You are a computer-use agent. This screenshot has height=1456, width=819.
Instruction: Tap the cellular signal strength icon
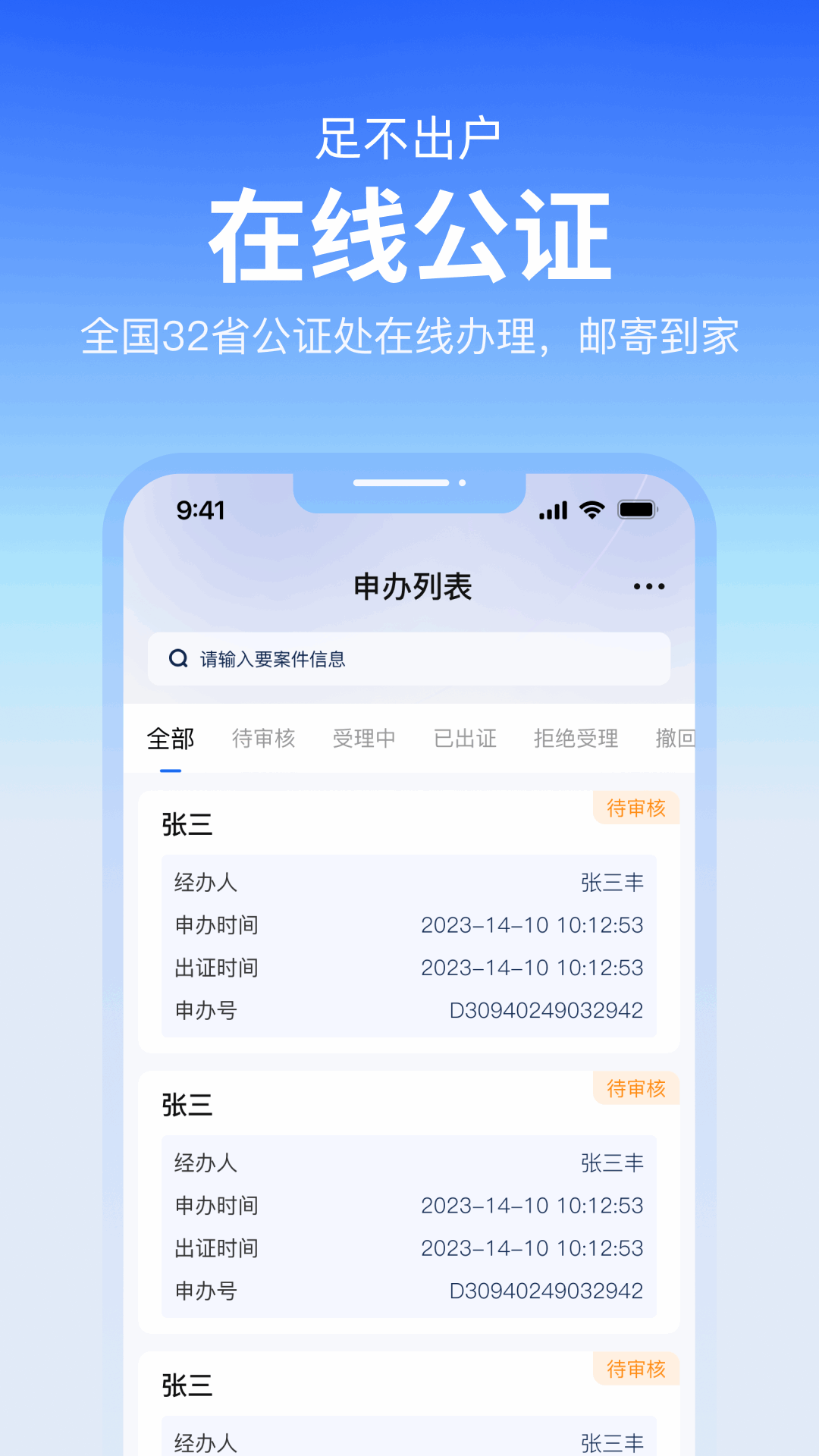click(553, 510)
